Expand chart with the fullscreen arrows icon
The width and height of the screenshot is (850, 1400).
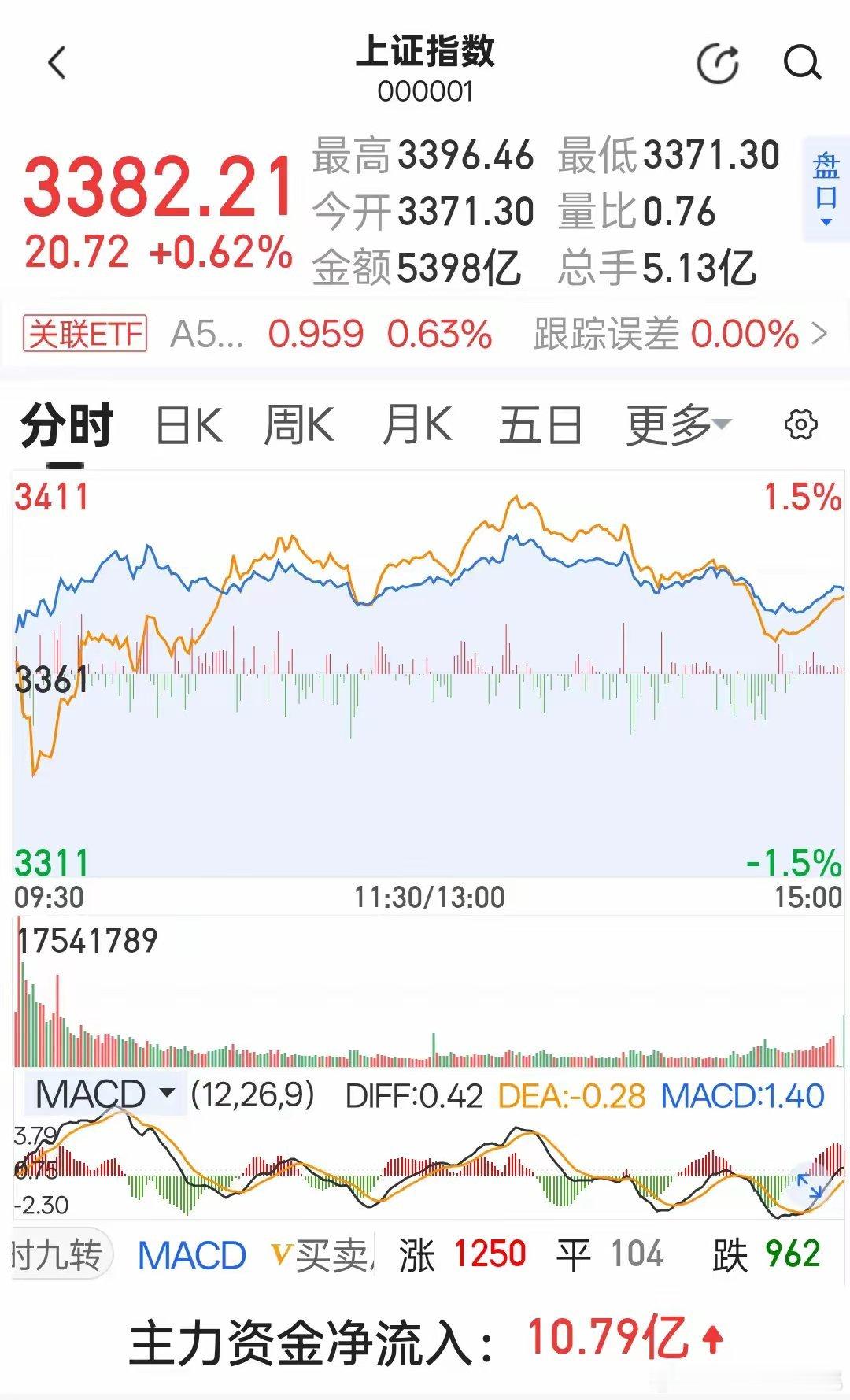point(810,1185)
